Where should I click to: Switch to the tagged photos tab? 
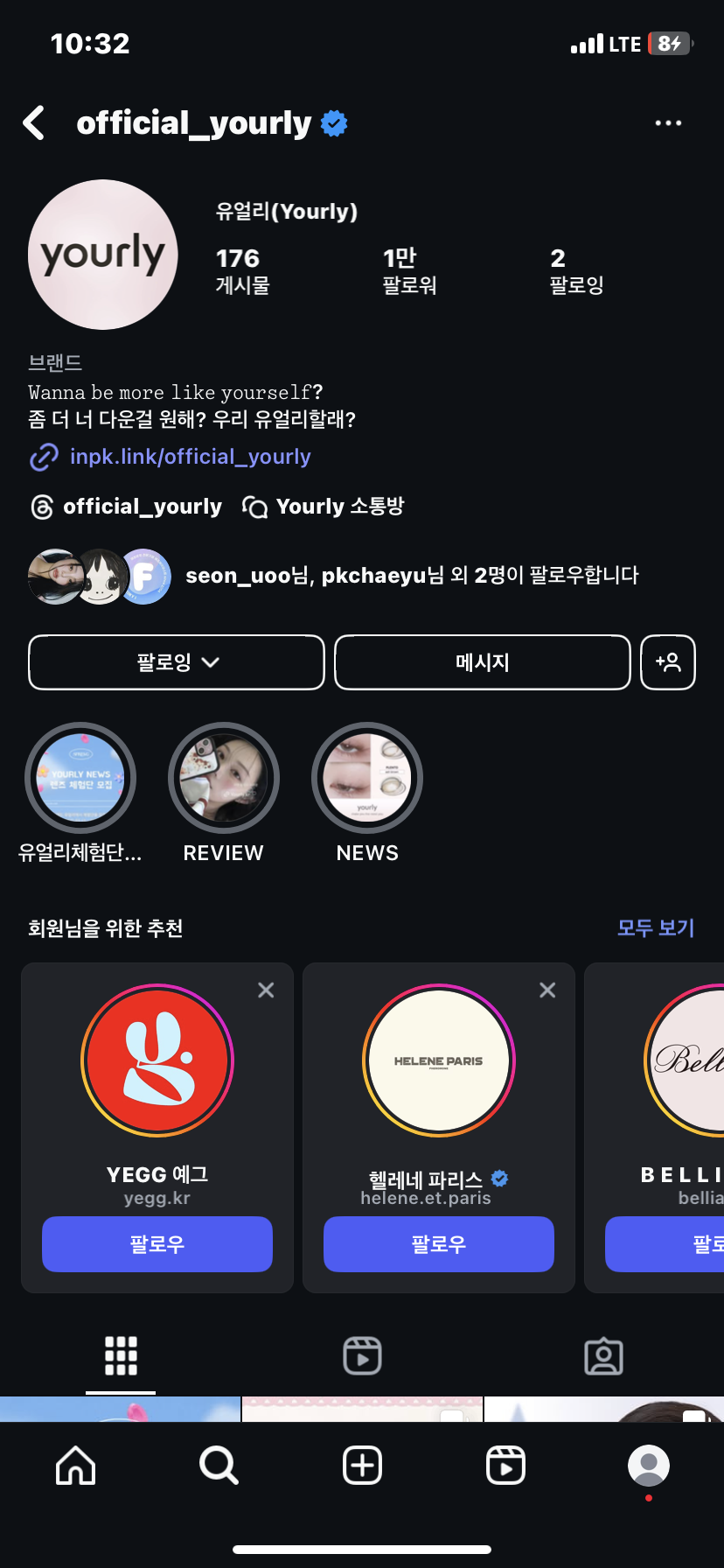click(x=603, y=1356)
